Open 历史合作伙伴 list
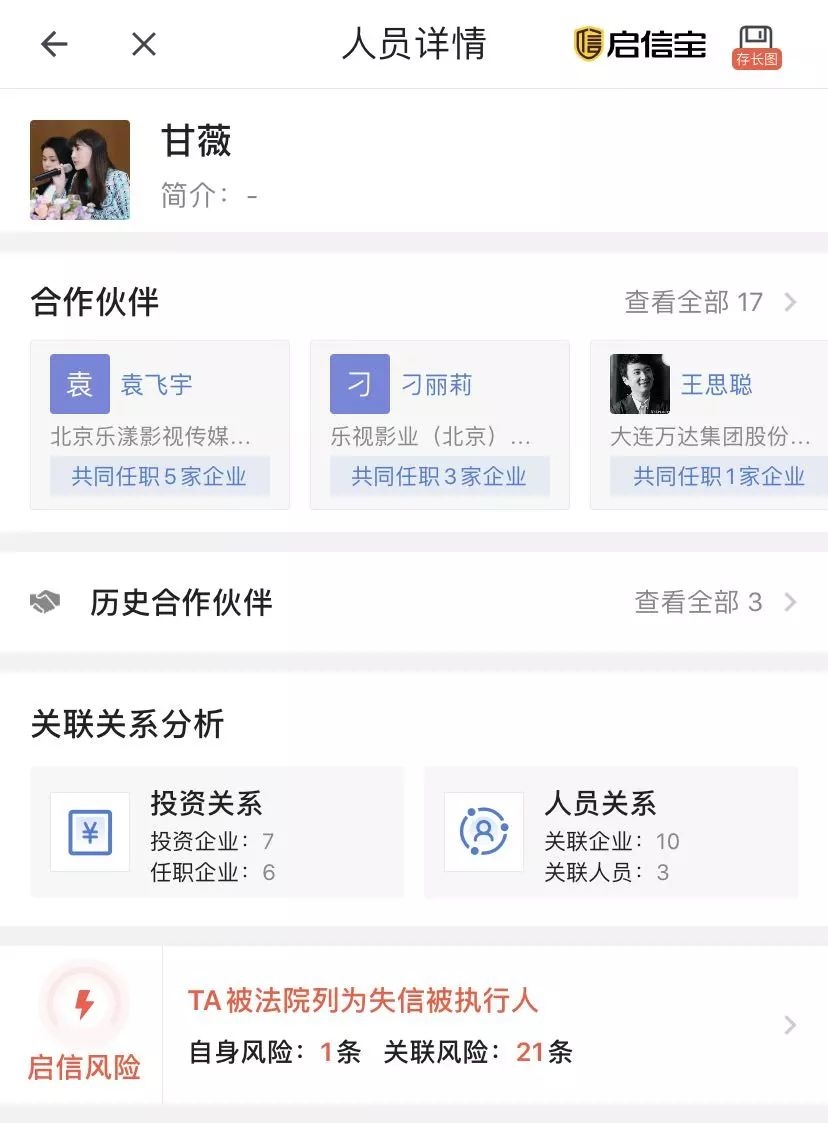Viewport: 828px width, 1123px height. click(x=414, y=602)
